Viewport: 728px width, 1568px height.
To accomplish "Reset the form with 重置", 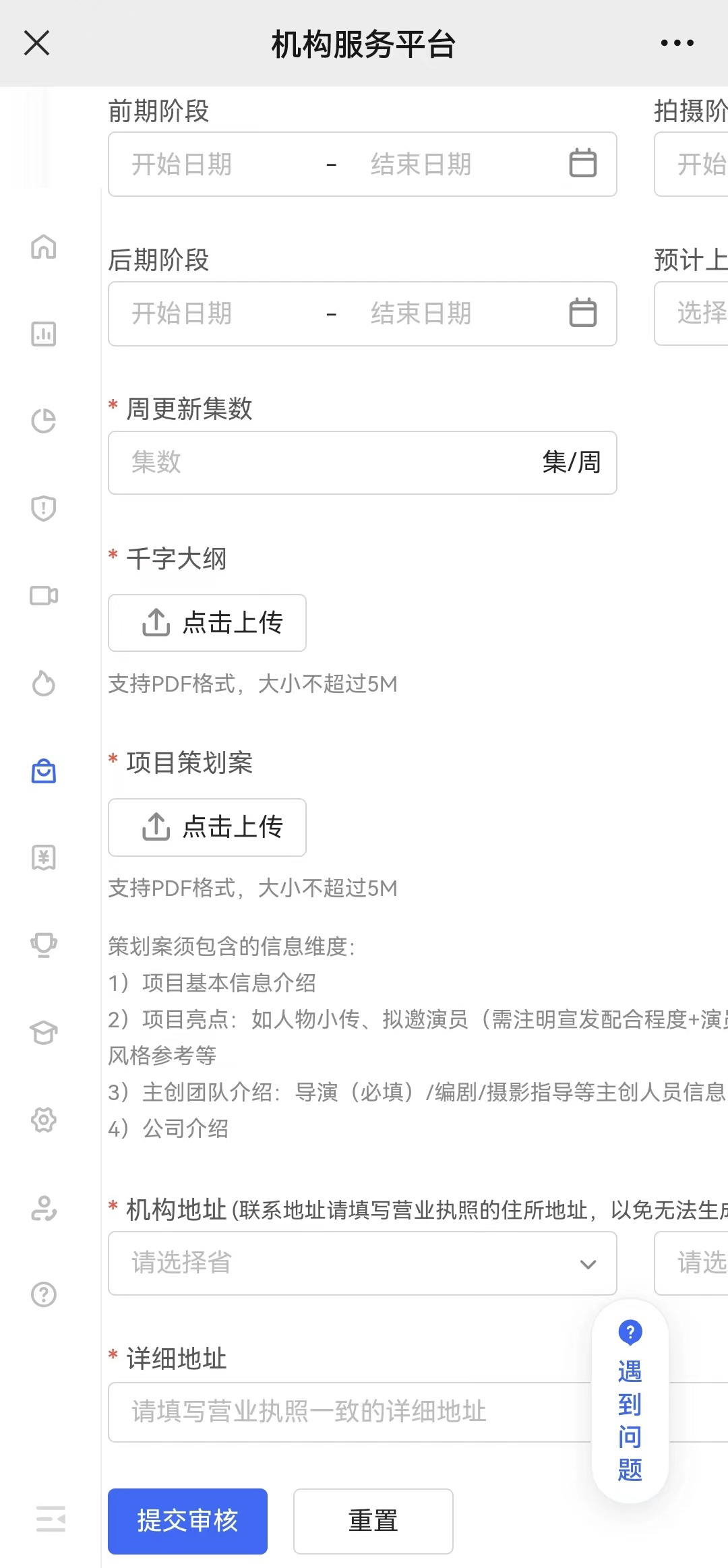I will tap(373, 1521).
